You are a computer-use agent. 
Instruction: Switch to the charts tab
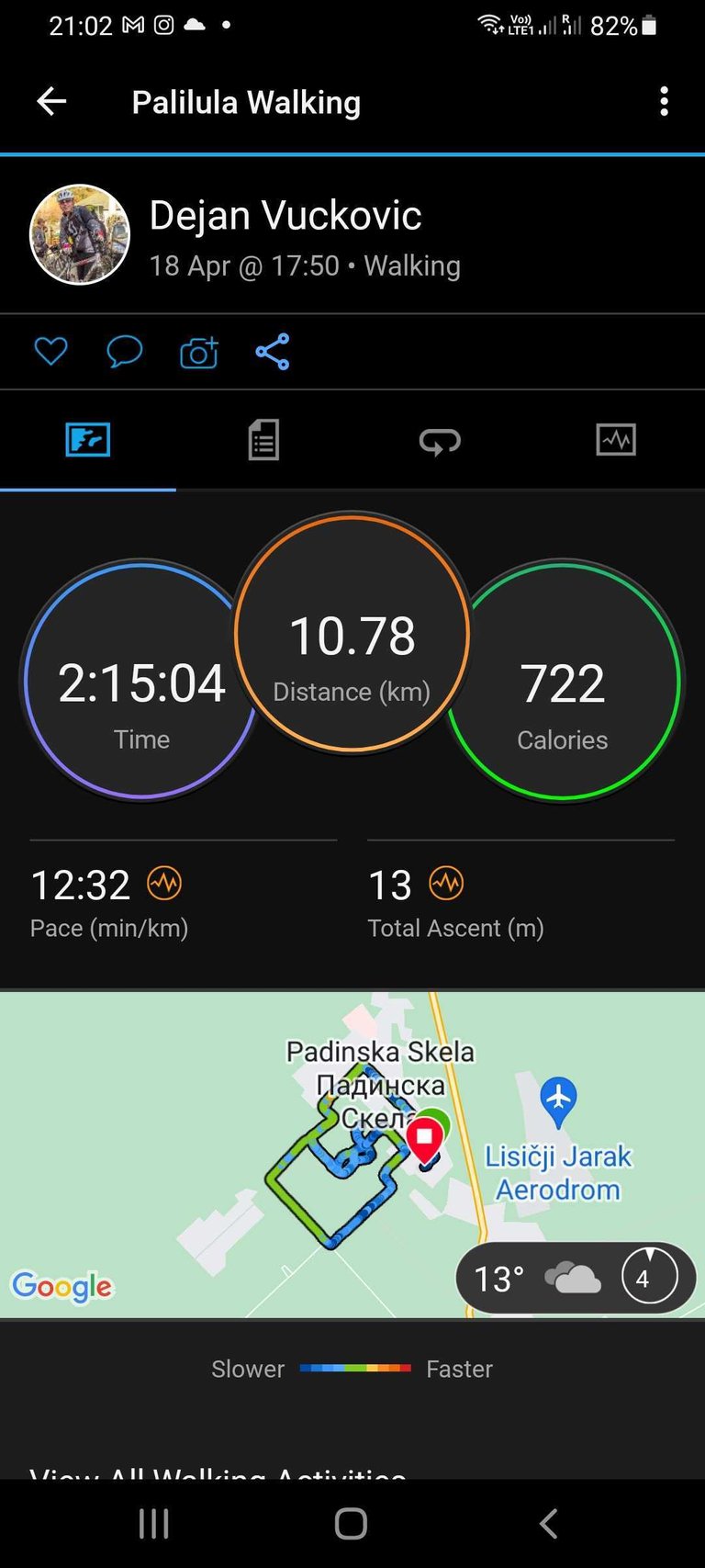(x=616, y=440)
